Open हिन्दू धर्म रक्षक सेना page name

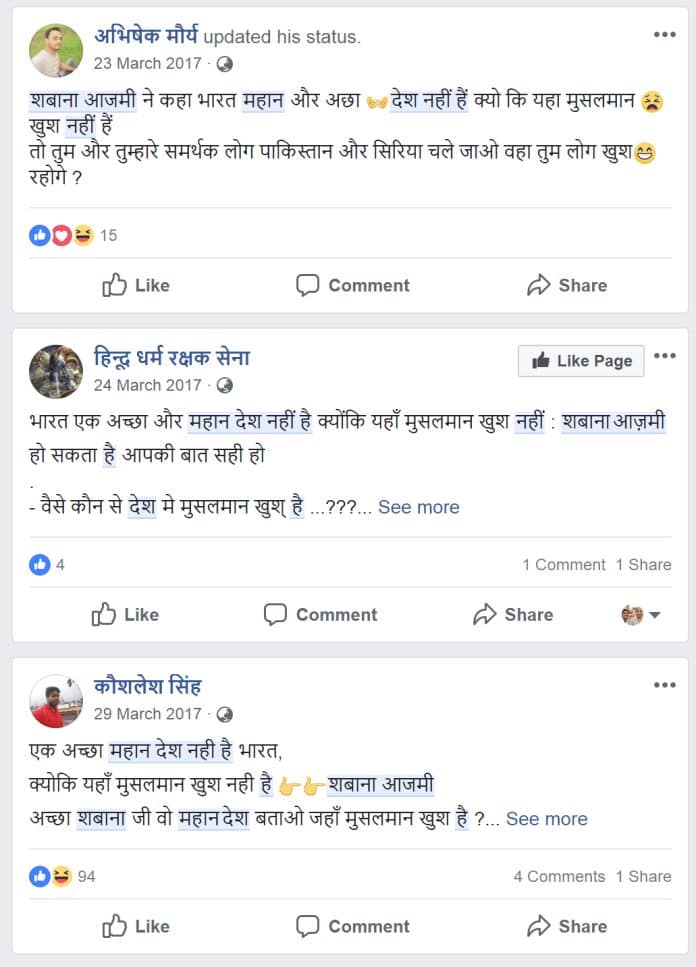[x=171, y=357]
